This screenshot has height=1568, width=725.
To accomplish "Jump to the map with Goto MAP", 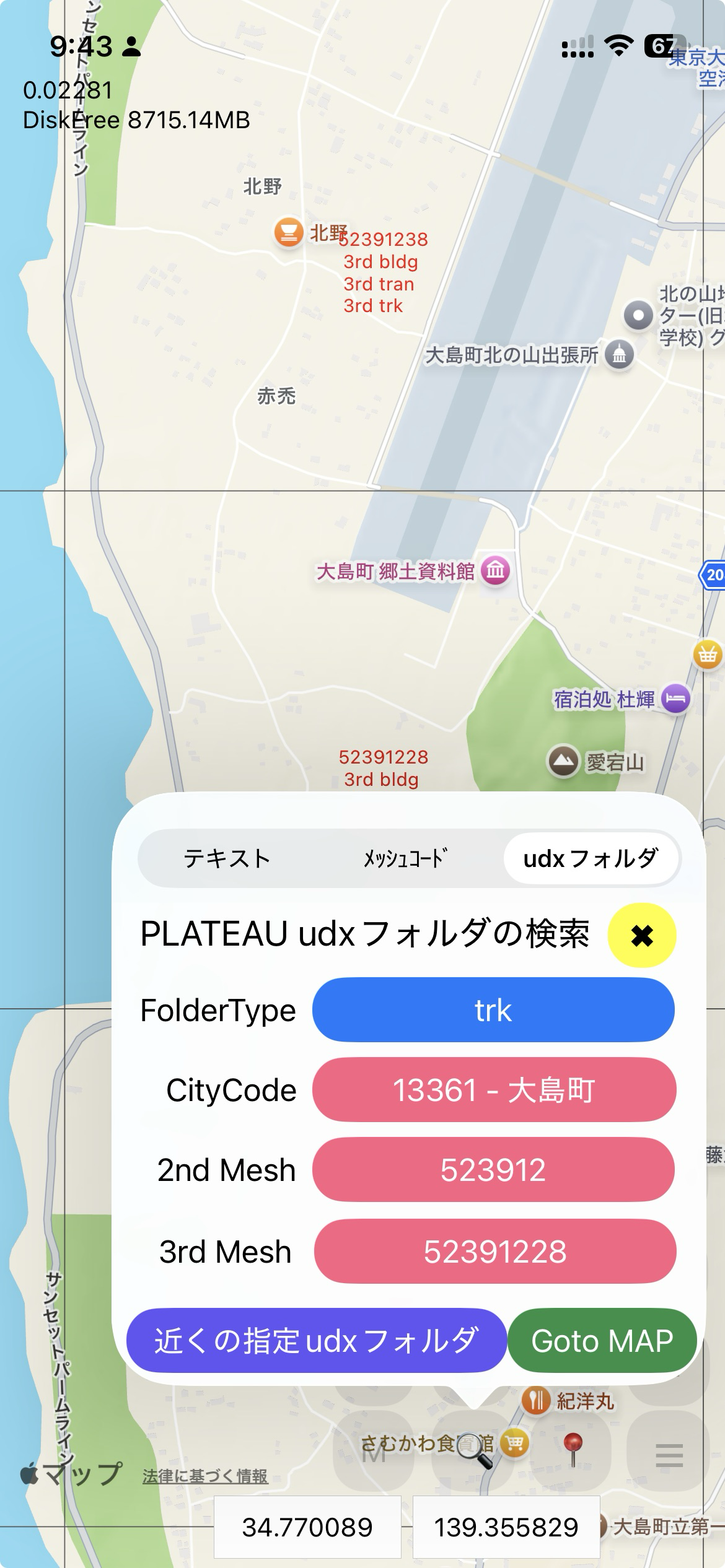I will pos(602,1341).
